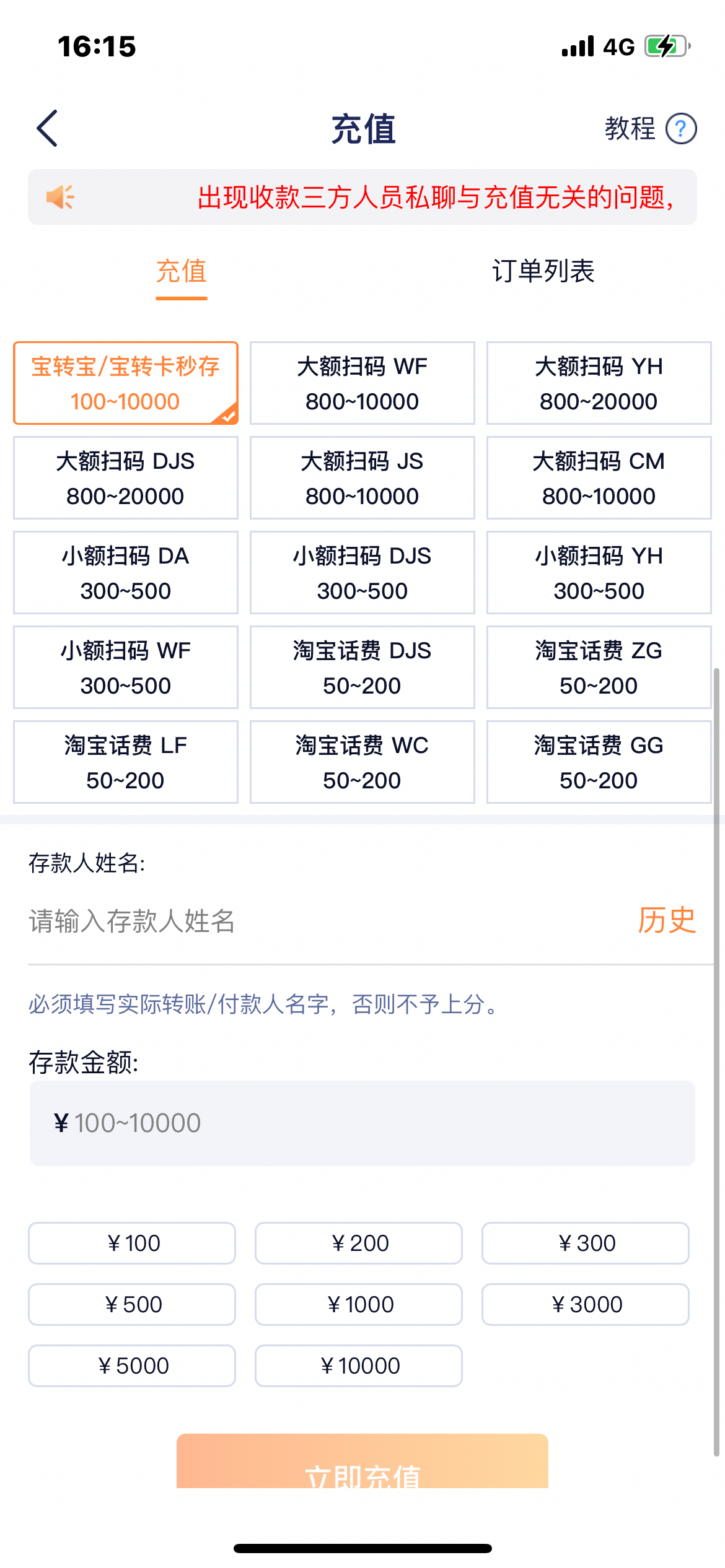Choose the ¥100 quick amount
The height and width of the screenshot is (1568, 725).
[x=132, y=1243]
